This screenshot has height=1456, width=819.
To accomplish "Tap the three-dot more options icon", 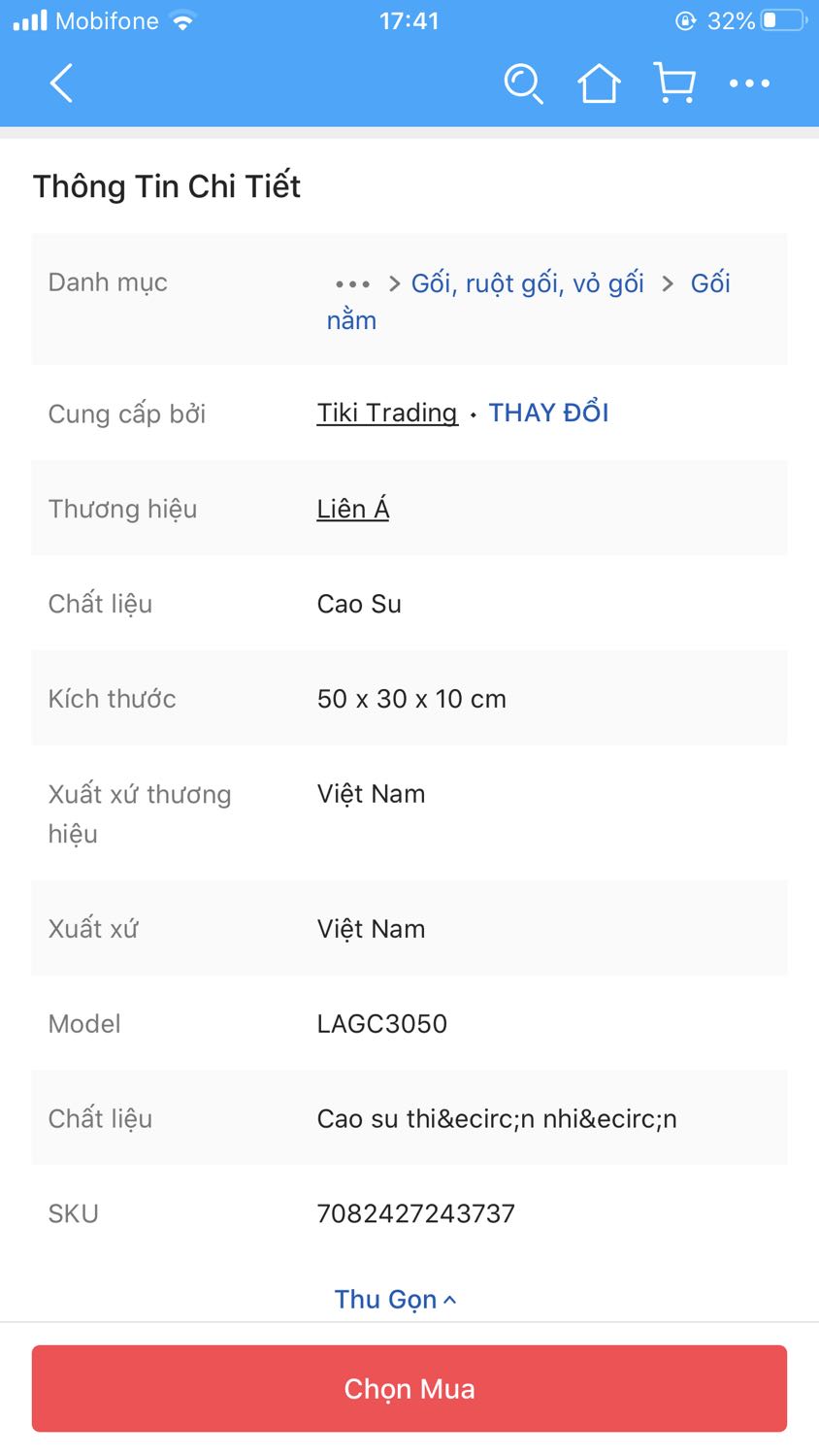I will pyautogui.click(x=750, y=84).
